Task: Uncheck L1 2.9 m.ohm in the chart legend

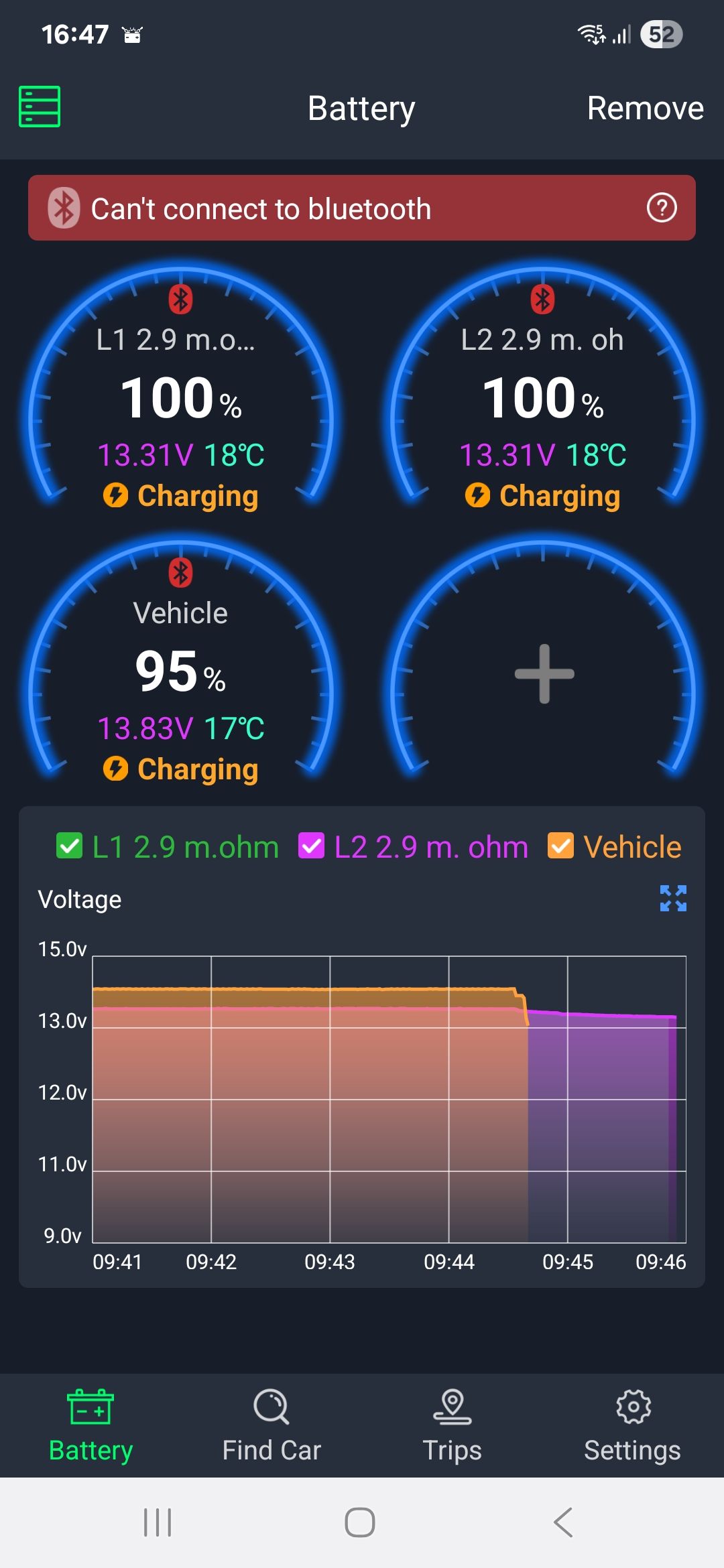Action: tap(70, 846)
